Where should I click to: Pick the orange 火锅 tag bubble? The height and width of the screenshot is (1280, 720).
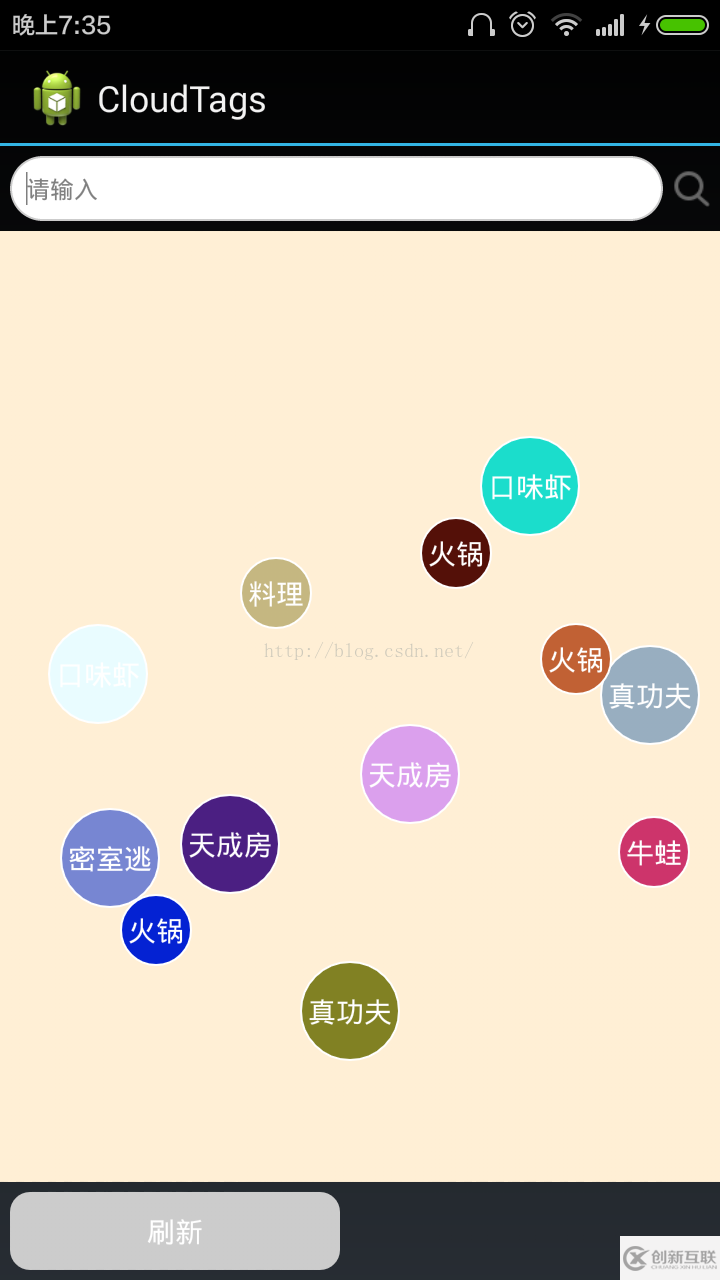(576, 659)
